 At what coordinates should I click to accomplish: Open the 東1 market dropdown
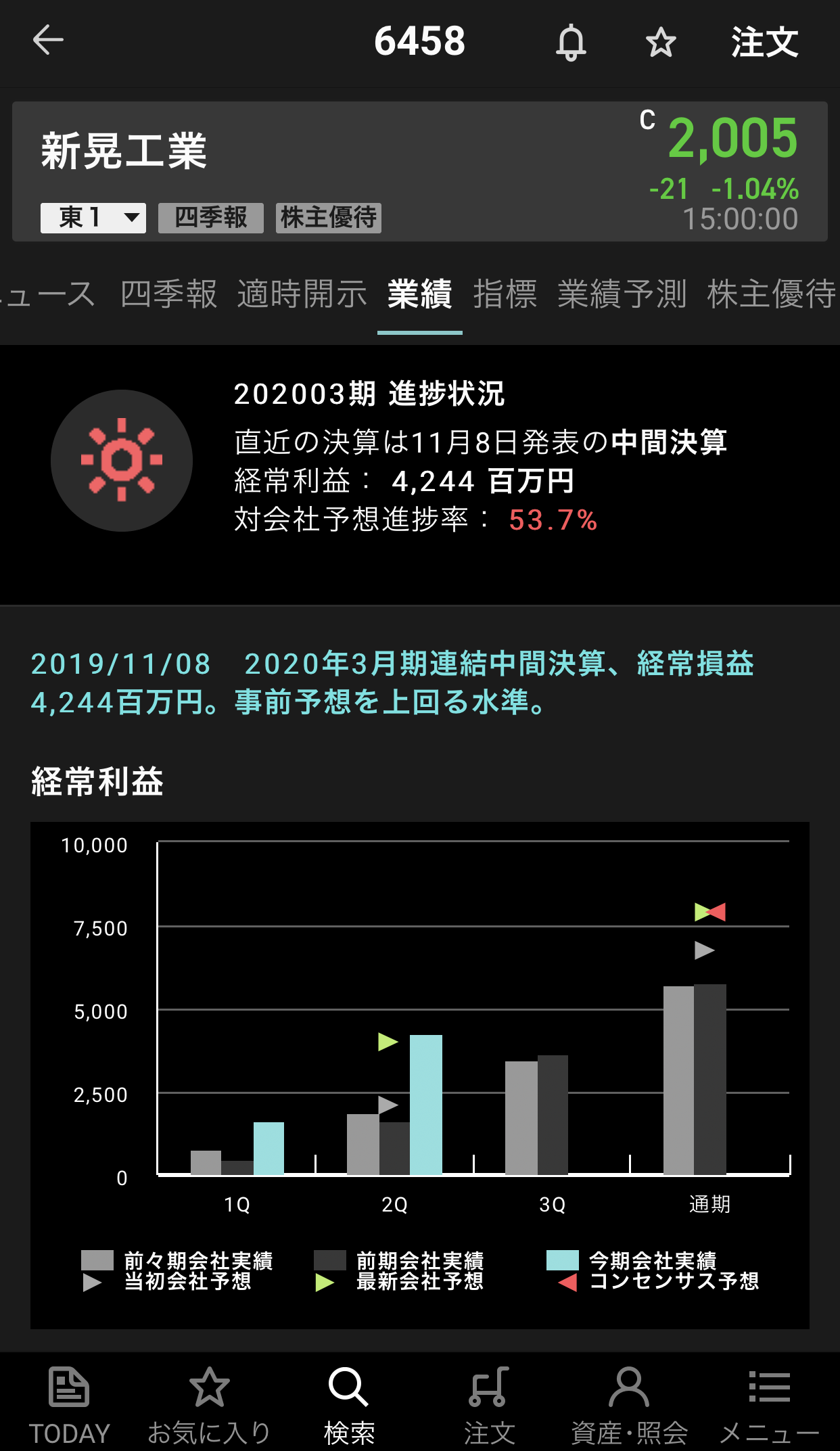tap(93, 218)
